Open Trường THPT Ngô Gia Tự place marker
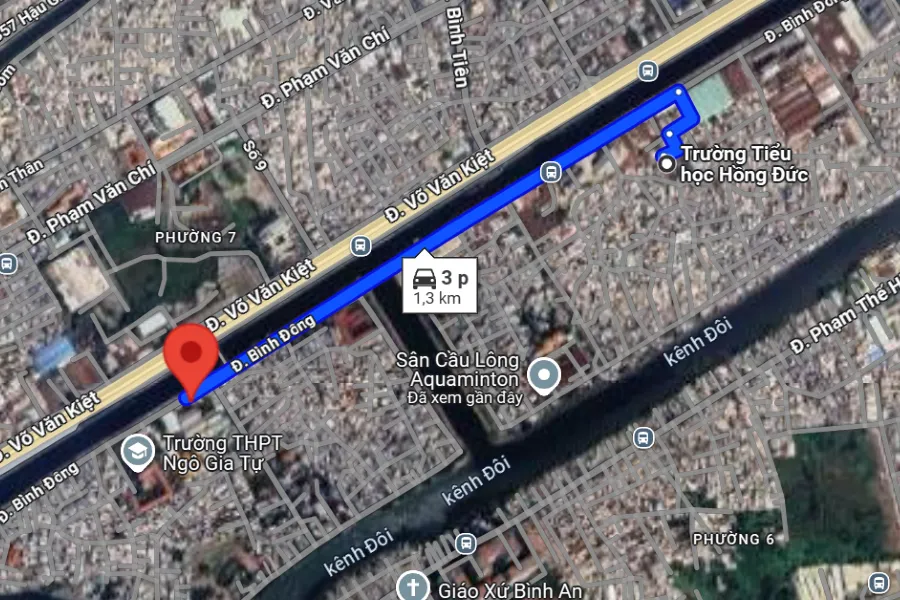Viewport: 900px width, 600px height. coord(137,452)
